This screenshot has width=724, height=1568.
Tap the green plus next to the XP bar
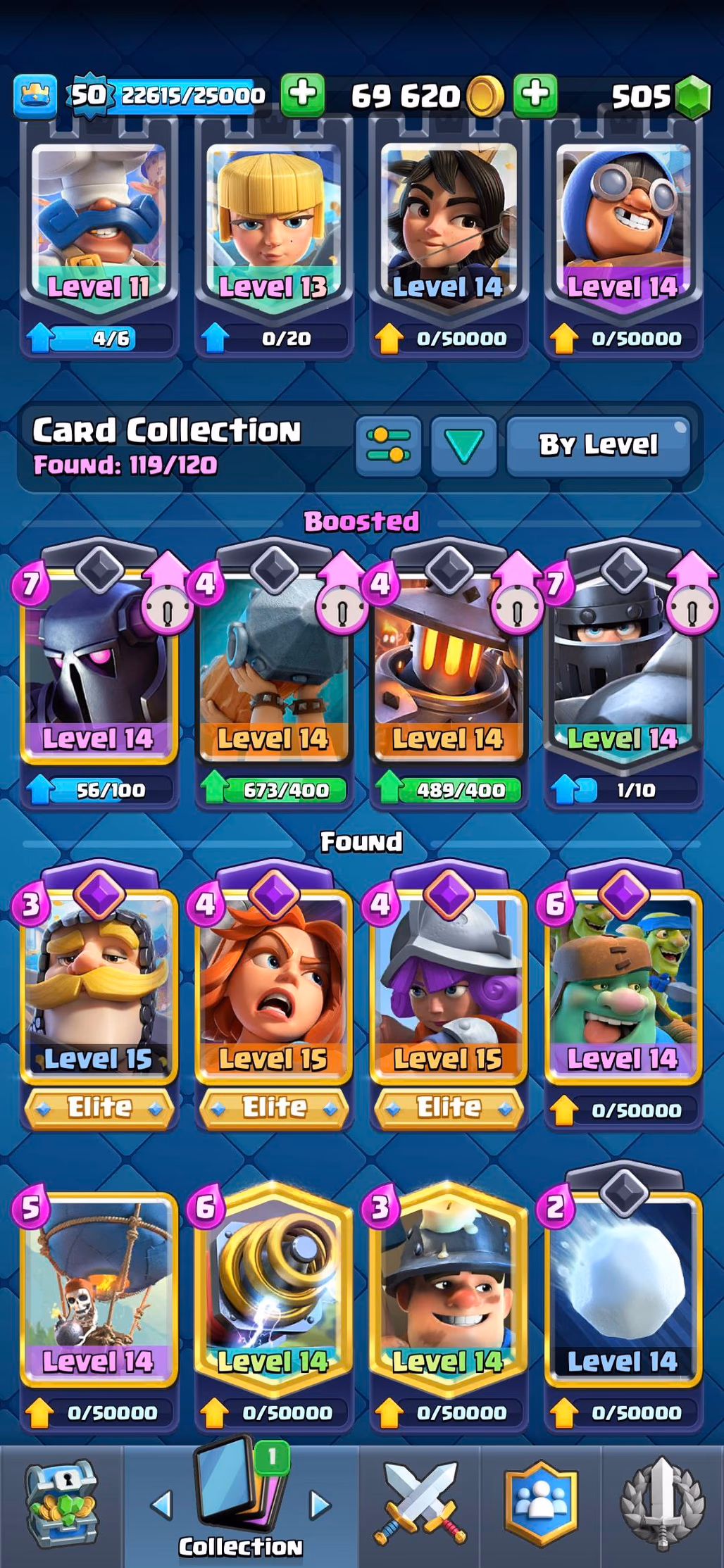click(303, 94)
